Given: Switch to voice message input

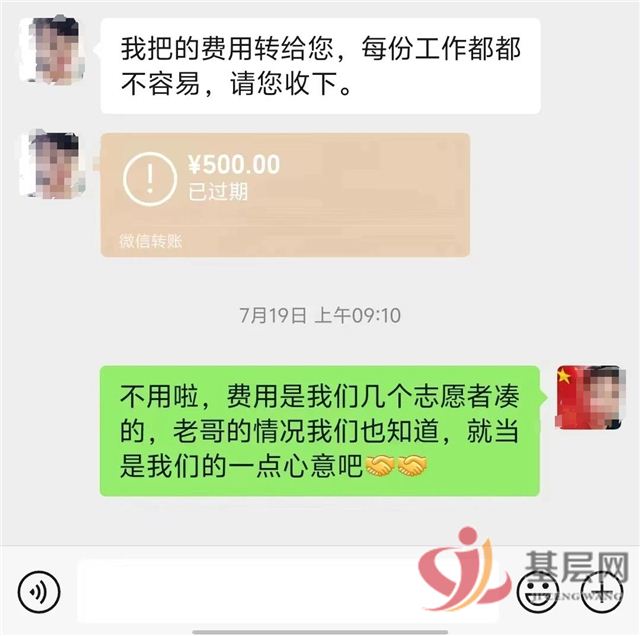Looking at the screenshot, I should pyautogui.click(x=38, y=593).
